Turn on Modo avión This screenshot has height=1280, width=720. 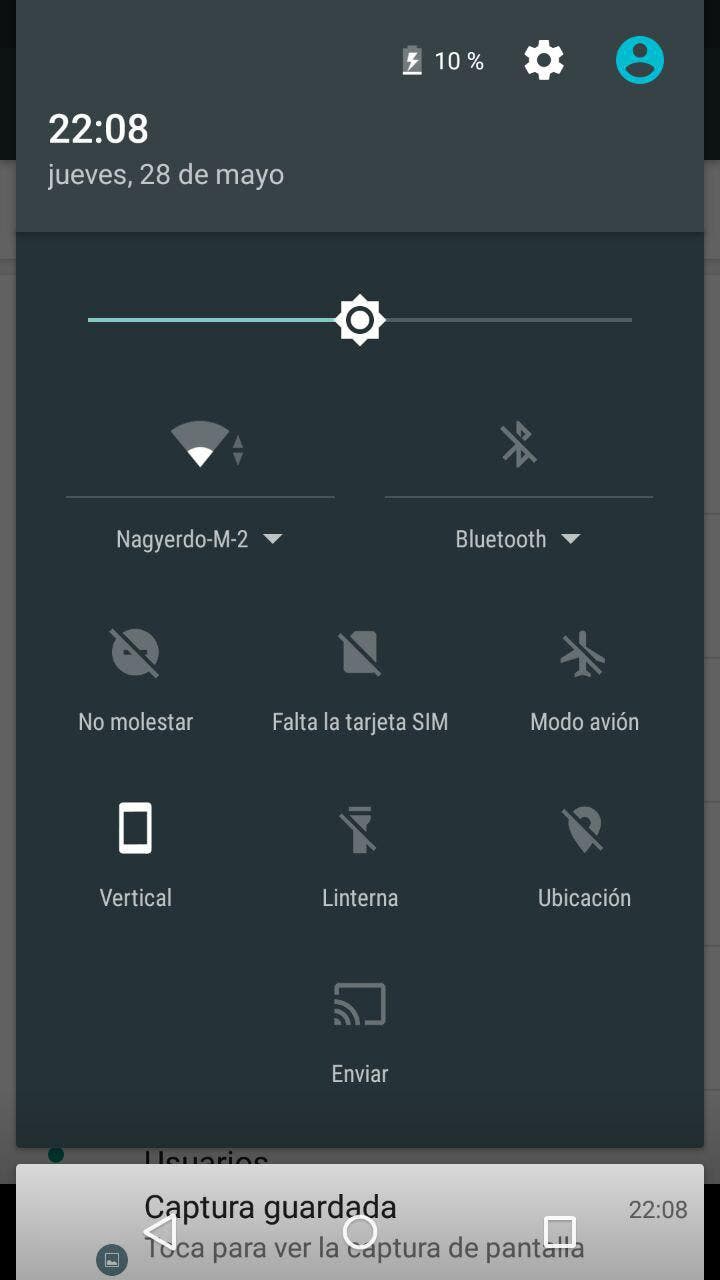pos(584,655)
